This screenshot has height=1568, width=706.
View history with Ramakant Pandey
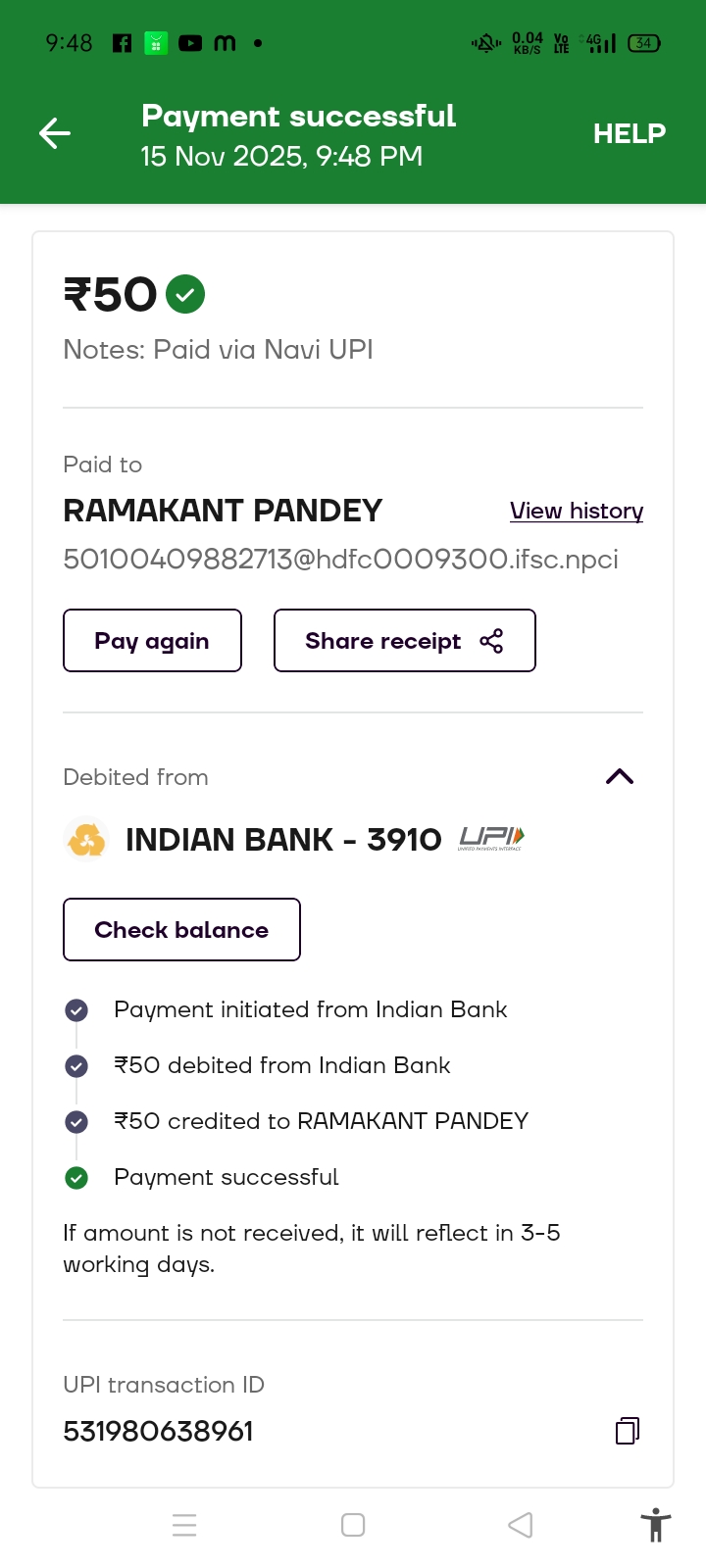point(576,511)
